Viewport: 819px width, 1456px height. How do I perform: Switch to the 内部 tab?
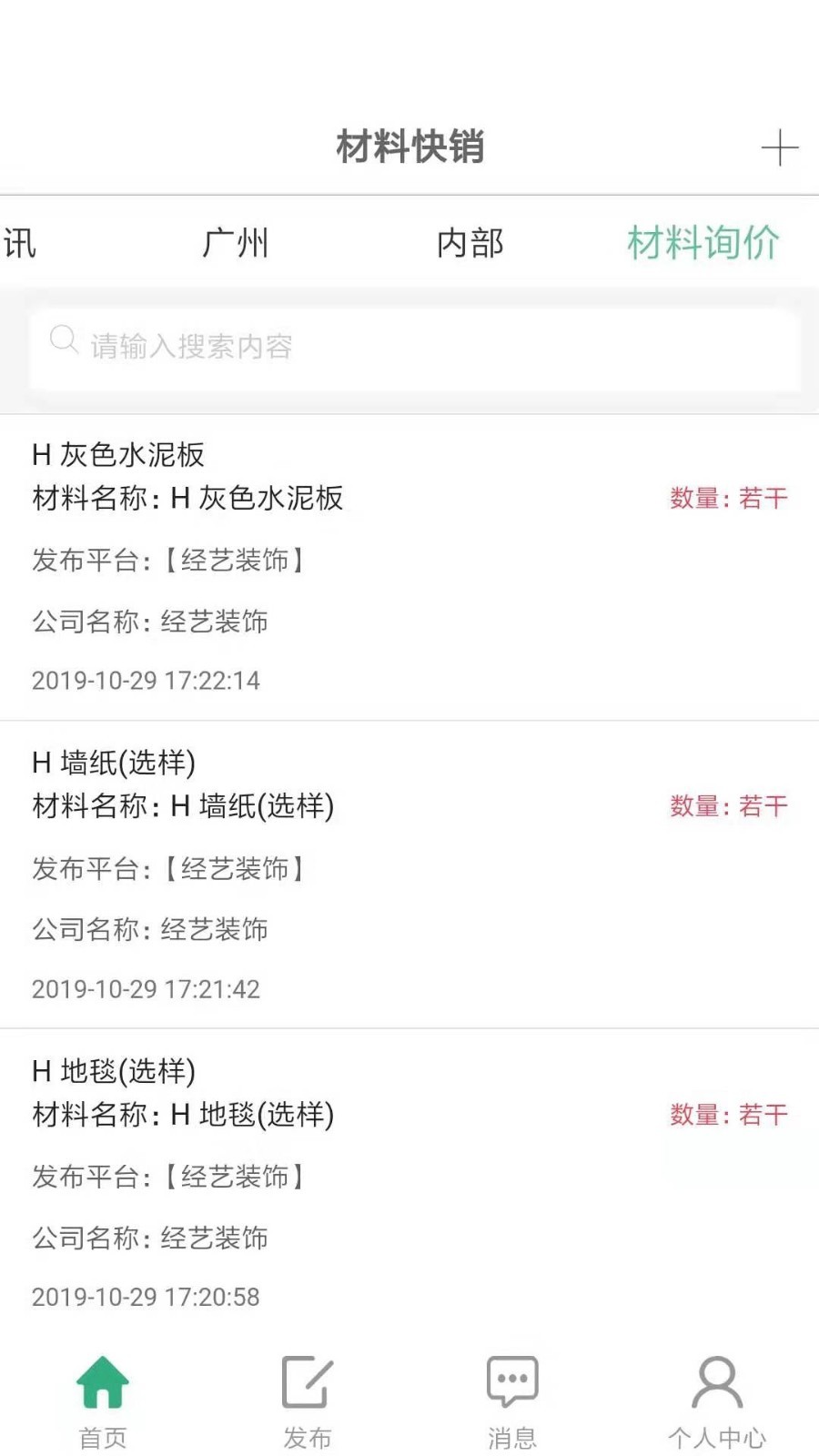tap(470, 243)
